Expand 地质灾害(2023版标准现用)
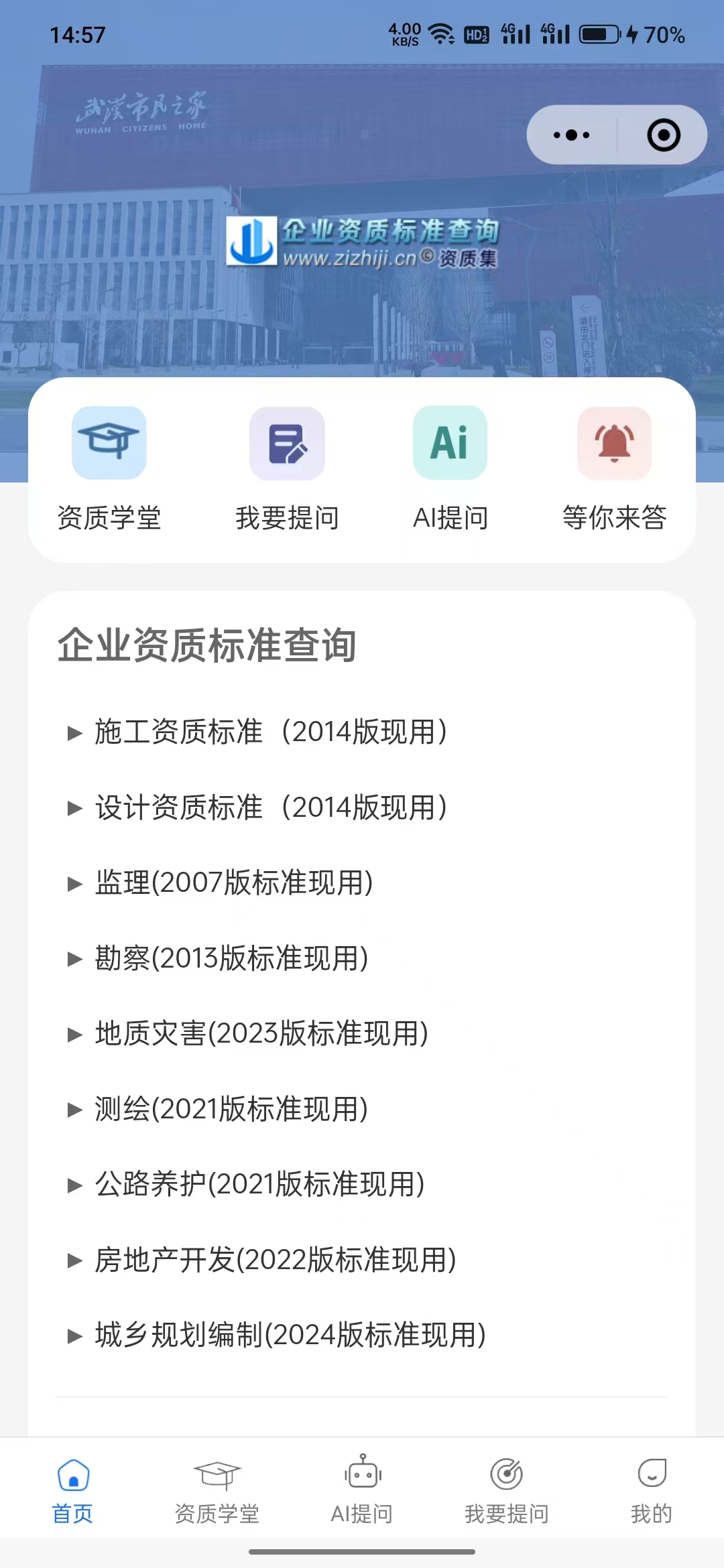 (261, 1033)
